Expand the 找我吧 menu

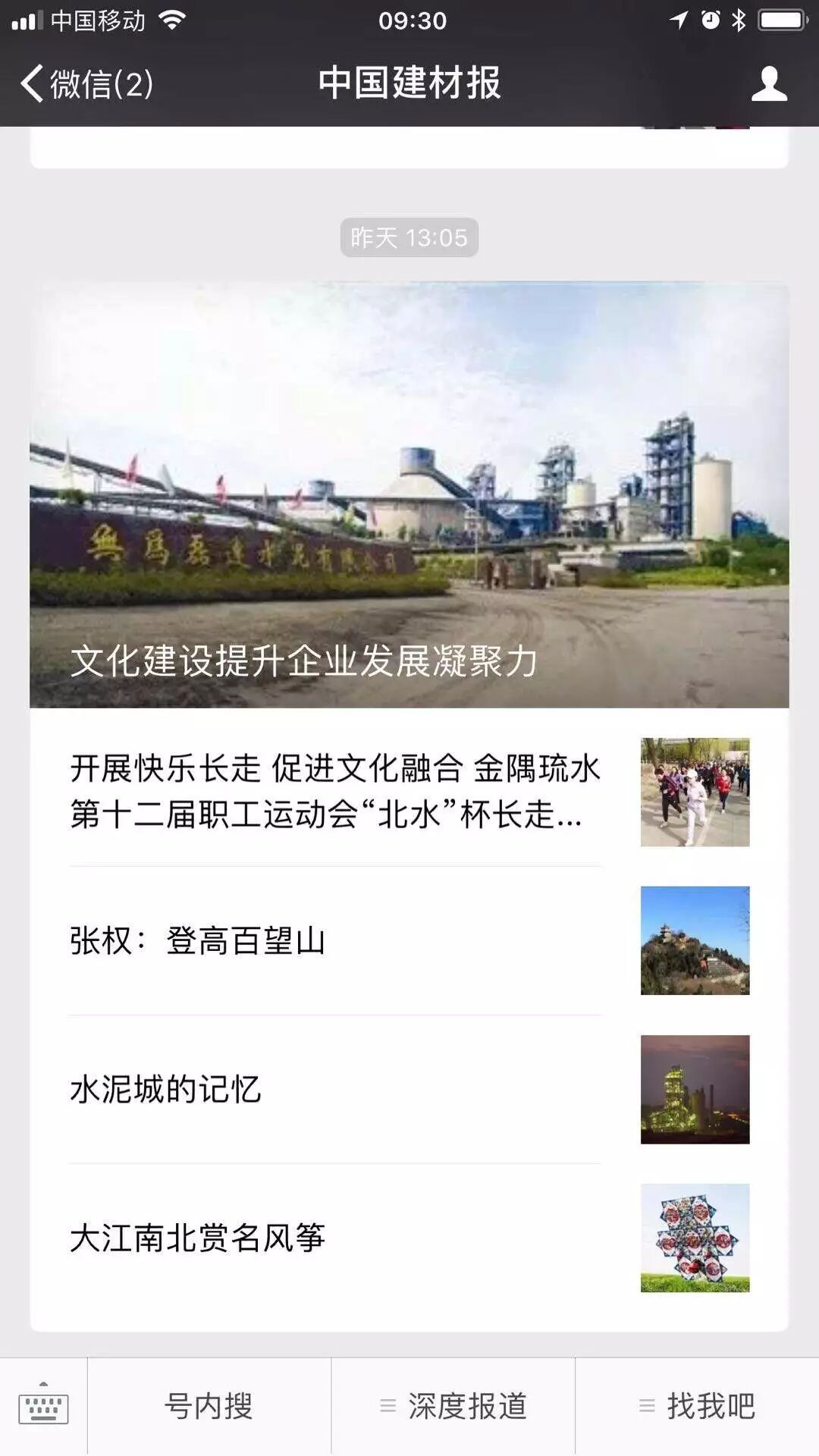[x=698, y=1407]
